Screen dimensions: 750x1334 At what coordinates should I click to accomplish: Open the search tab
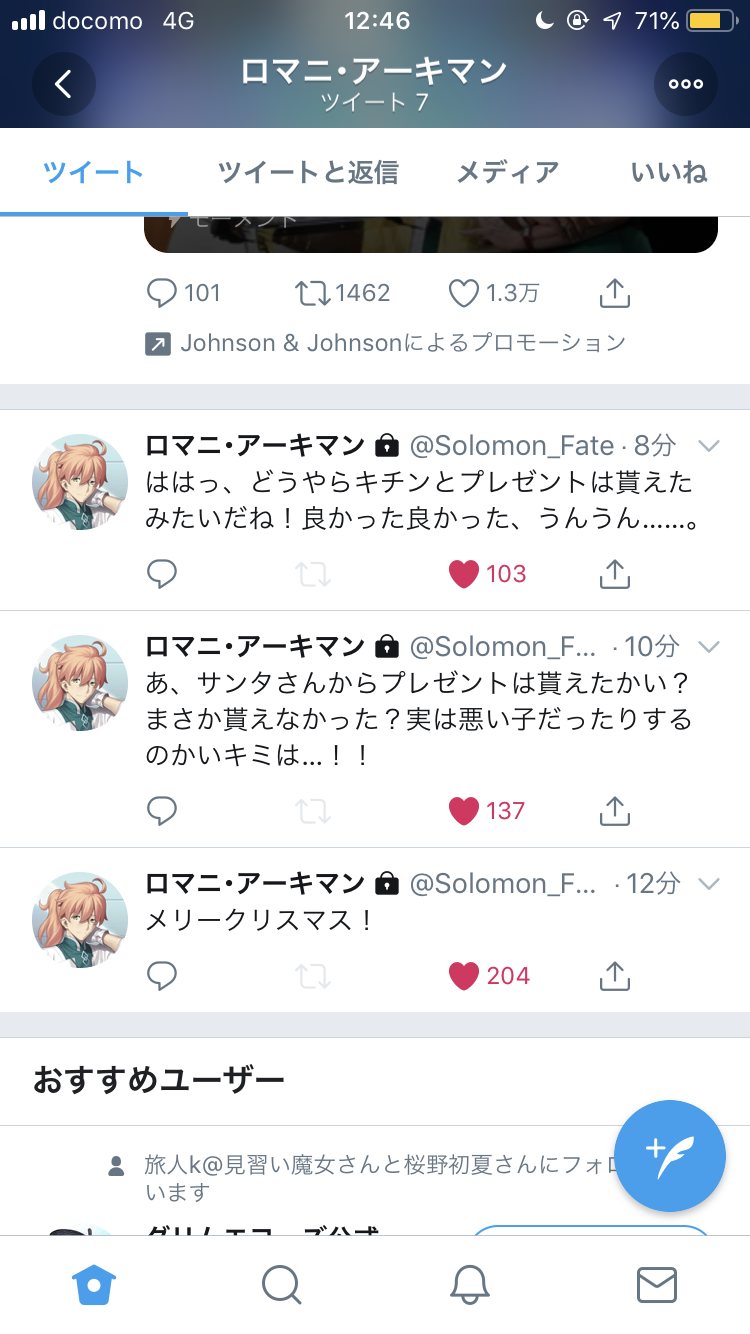(x=281, y=1285)
